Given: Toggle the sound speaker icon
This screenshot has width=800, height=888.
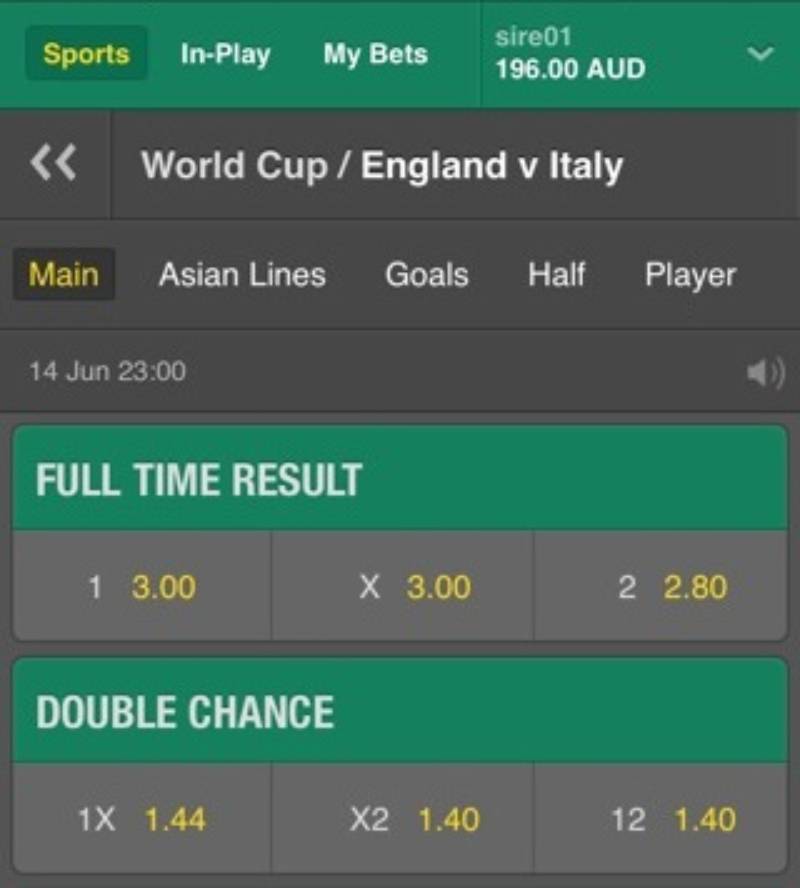Looking at the screenshot, I should point(765,373).
